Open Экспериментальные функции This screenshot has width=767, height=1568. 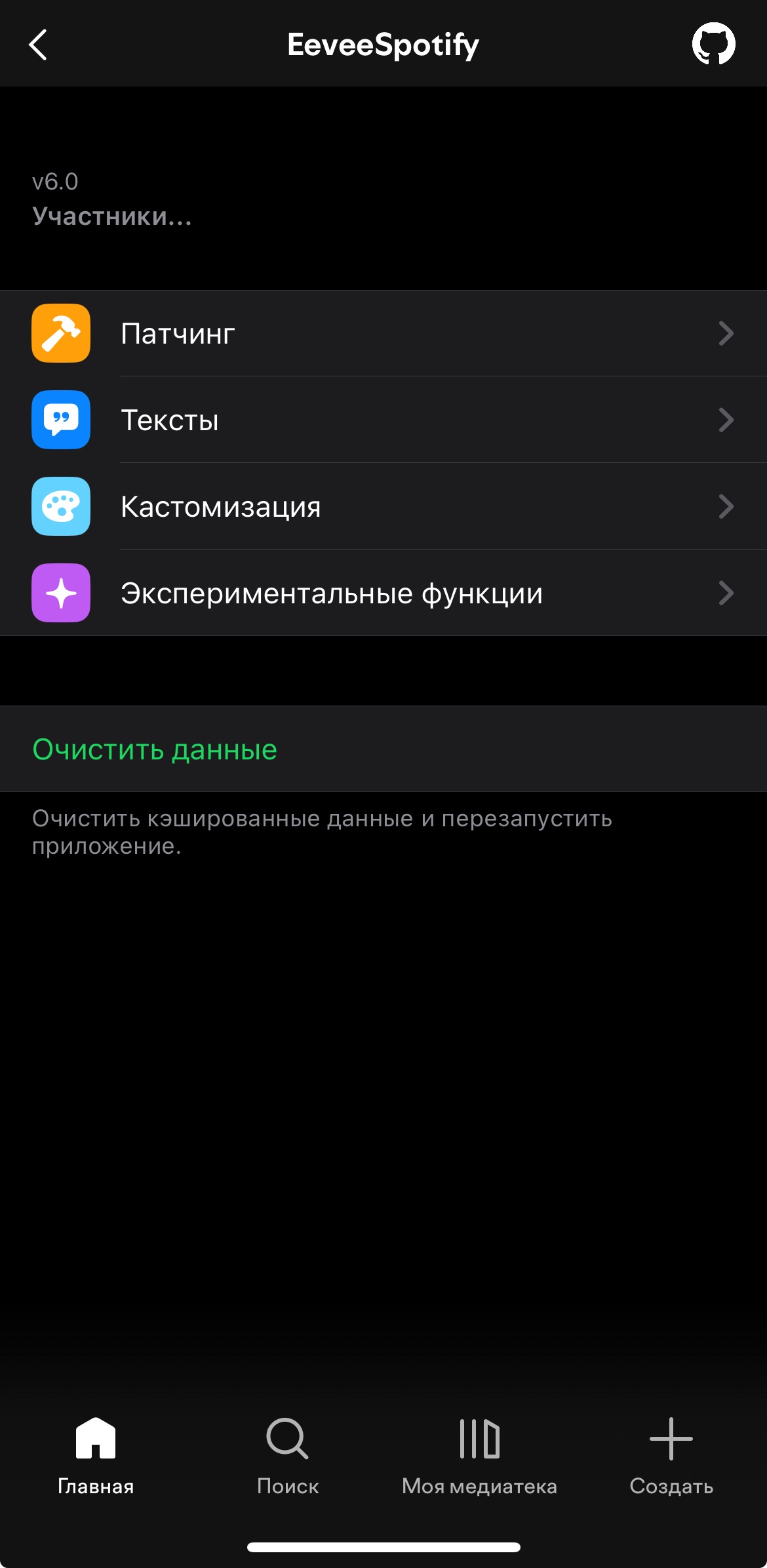point(383,593)
